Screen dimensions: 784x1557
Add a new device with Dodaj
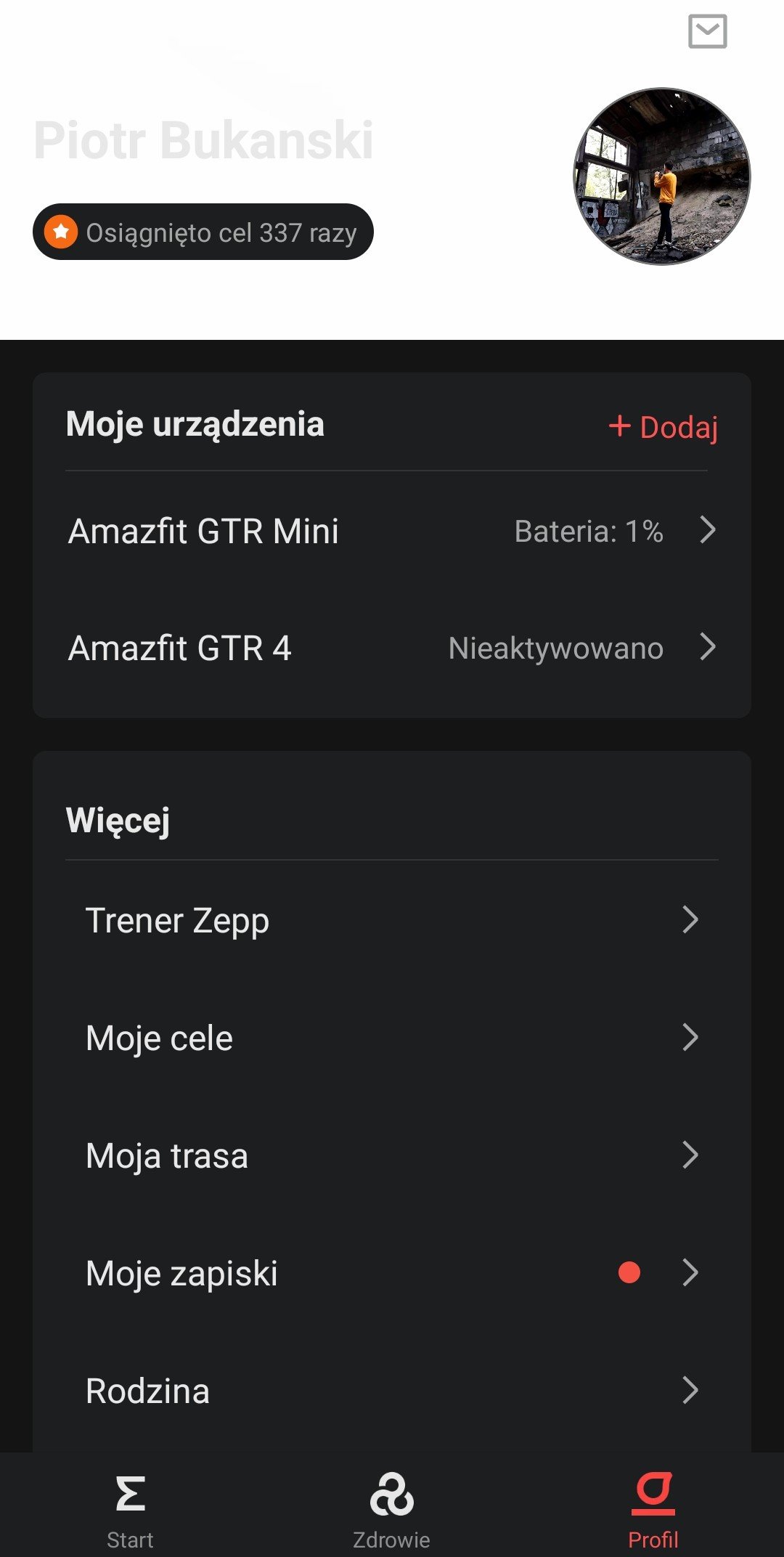coord(663,427)
